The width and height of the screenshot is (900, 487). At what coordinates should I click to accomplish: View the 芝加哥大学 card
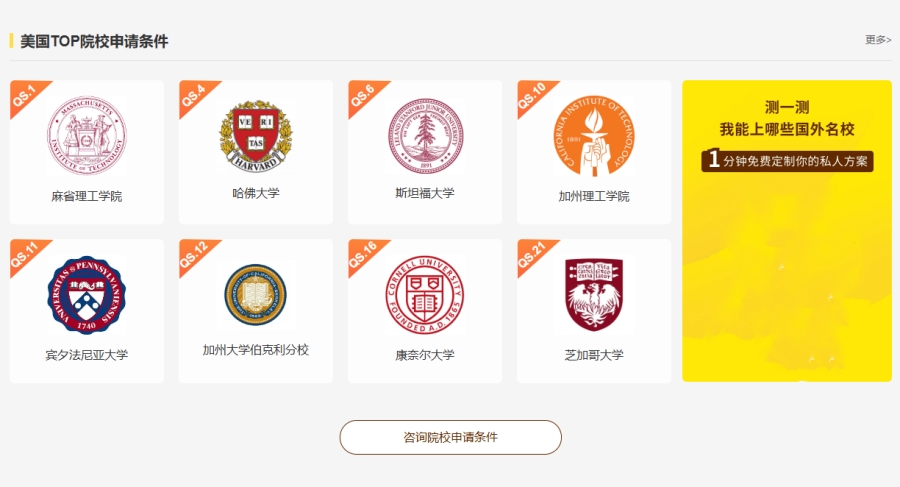click(x=594, y=310)
